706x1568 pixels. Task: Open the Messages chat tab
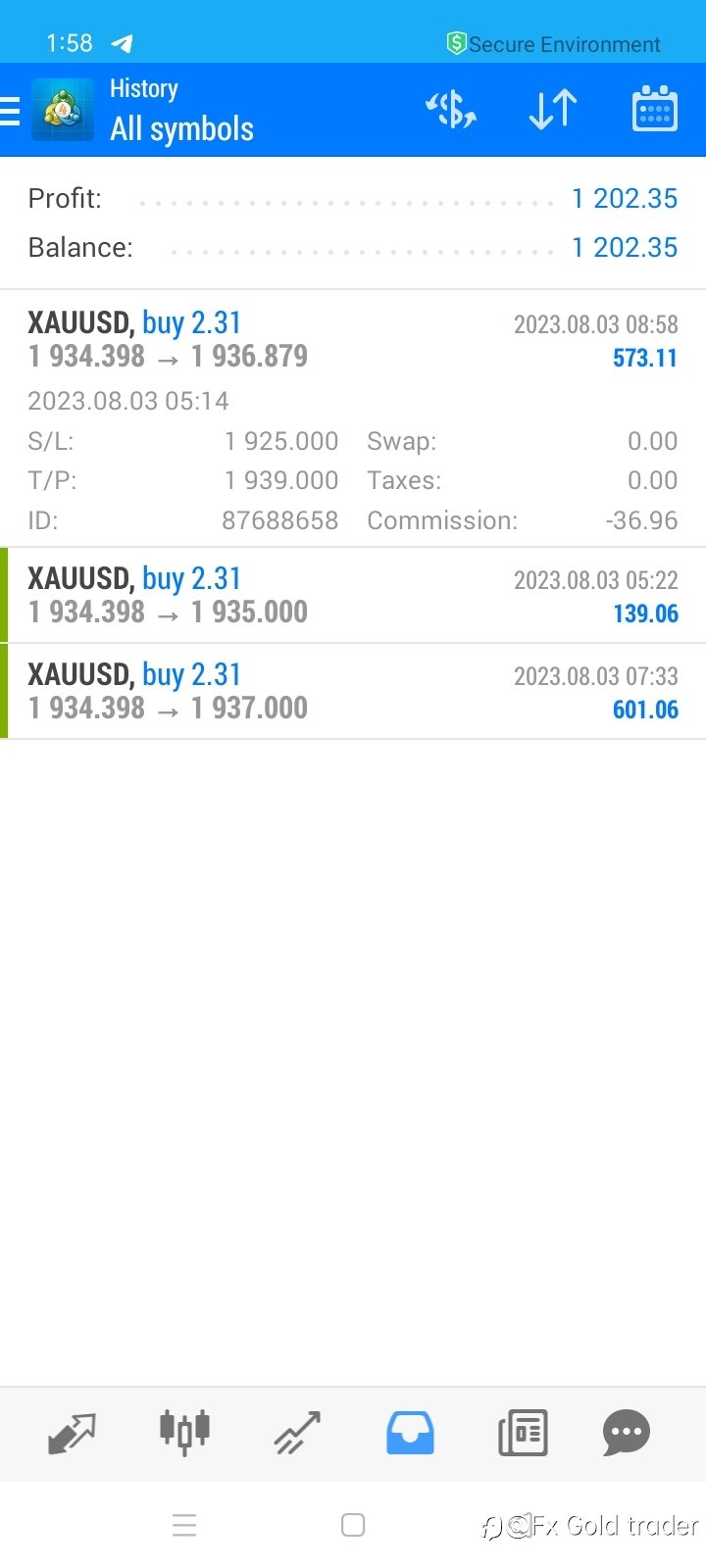(x=627, y=1434)
